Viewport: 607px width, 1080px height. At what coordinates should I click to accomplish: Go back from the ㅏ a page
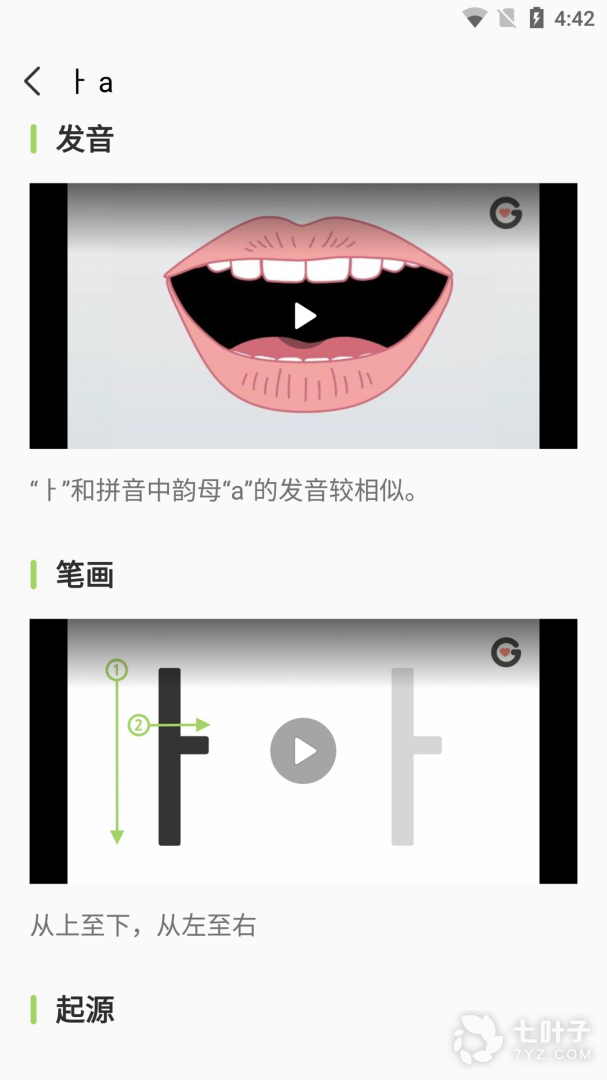point(32,81)
